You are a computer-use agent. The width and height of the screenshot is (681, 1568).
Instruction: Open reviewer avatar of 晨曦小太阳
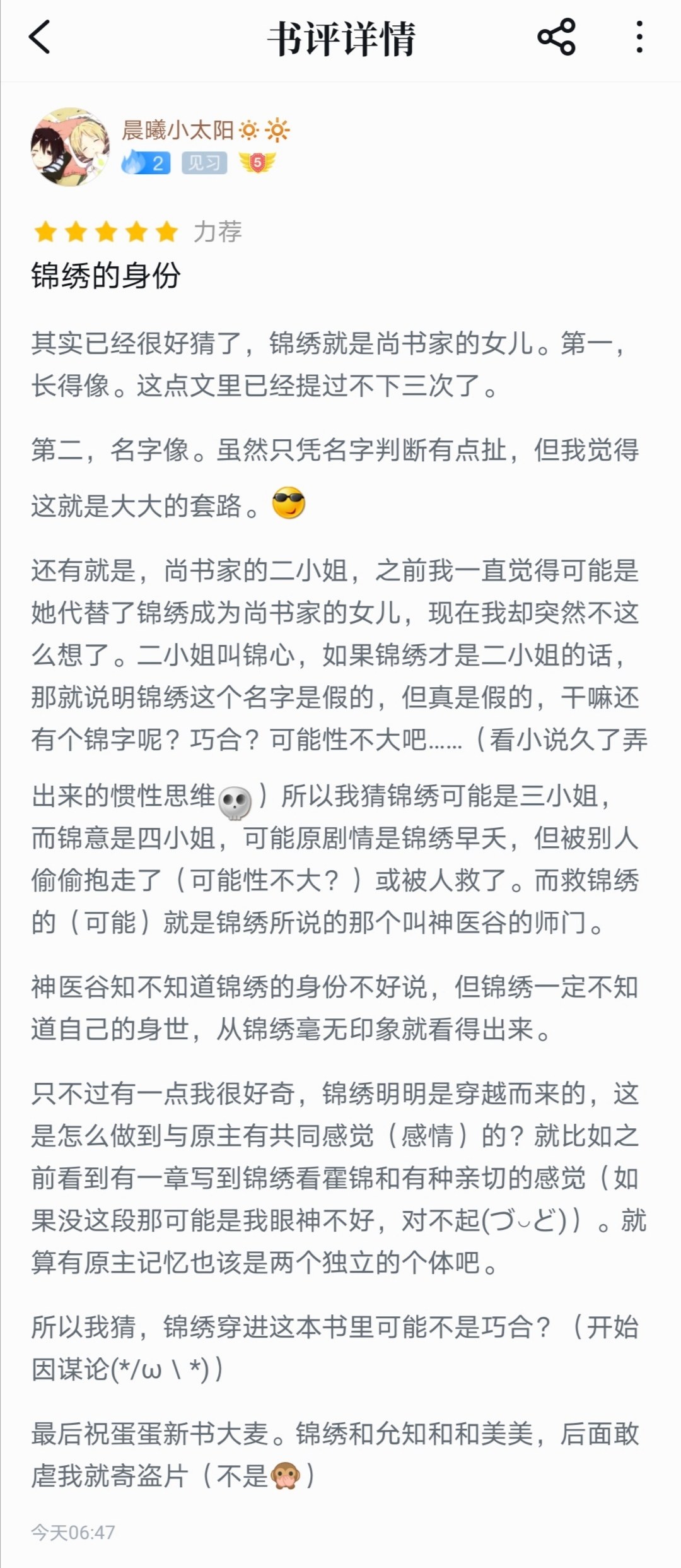coord(70,147)
